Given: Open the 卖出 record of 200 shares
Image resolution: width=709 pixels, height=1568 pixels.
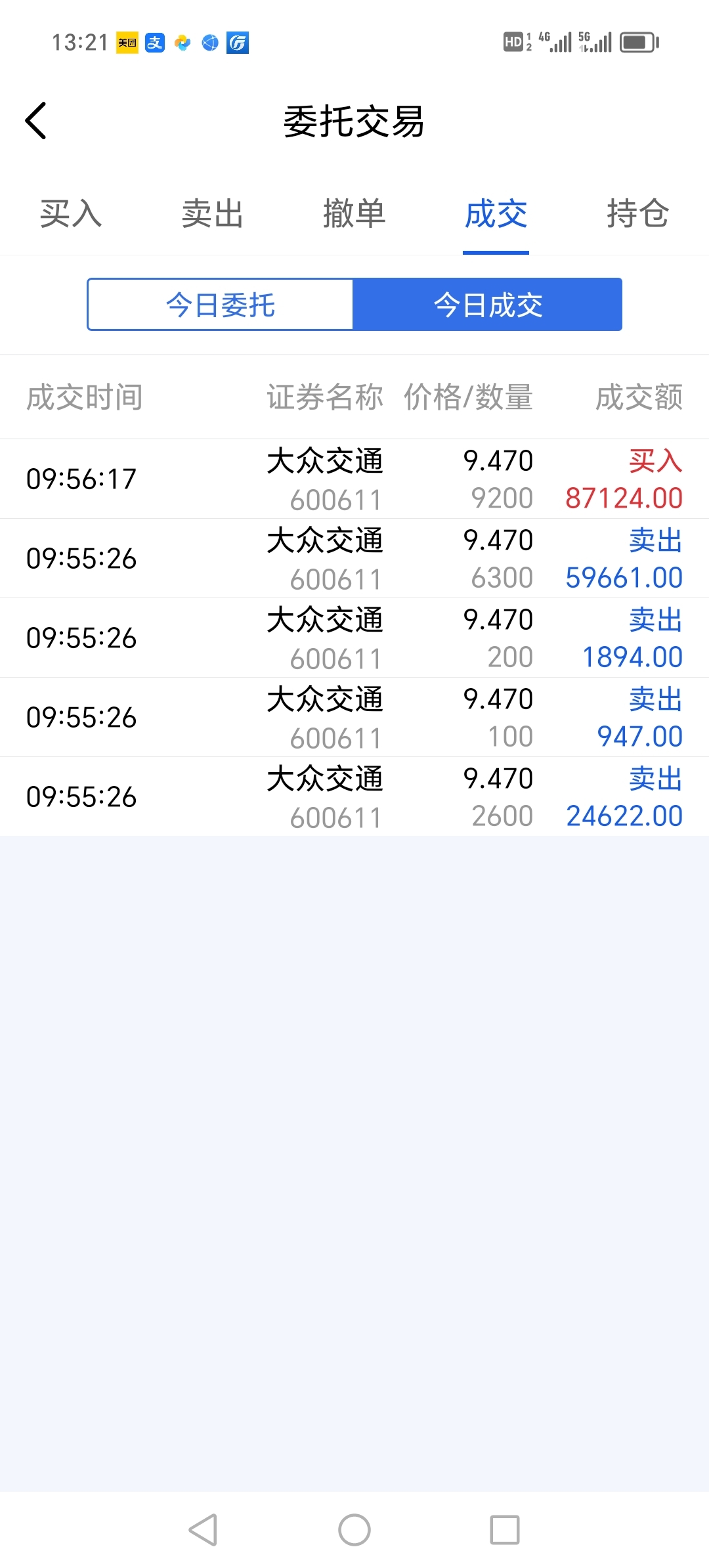Looking at the screenshot, I should point(354,638).
